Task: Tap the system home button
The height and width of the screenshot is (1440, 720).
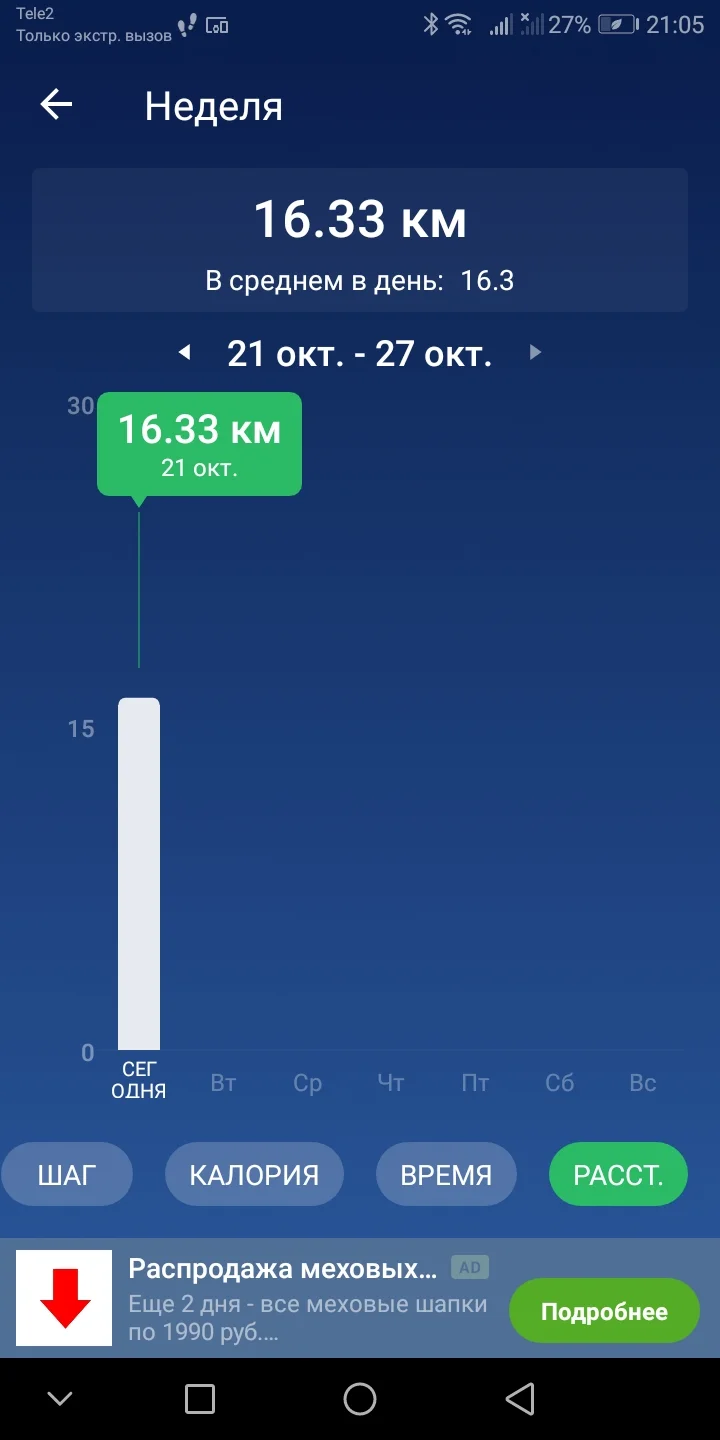Action: point(360,1399)
